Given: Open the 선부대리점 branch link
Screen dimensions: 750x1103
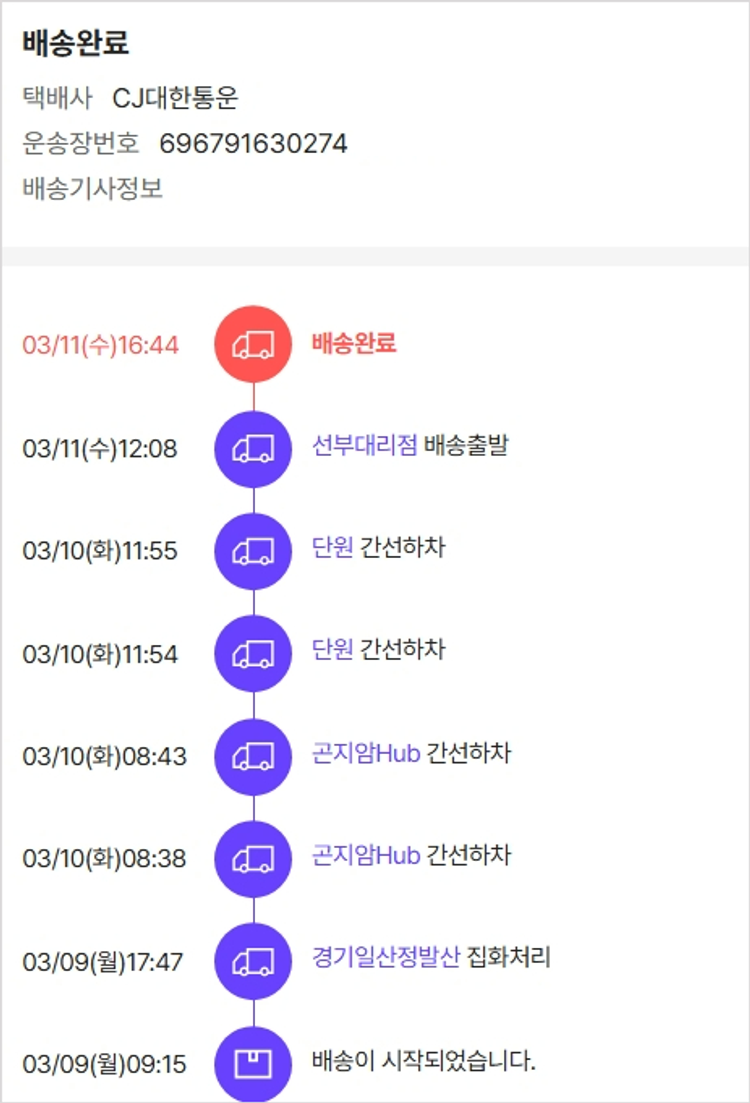Looking at the screenshot, I should (x=364, y=446).
